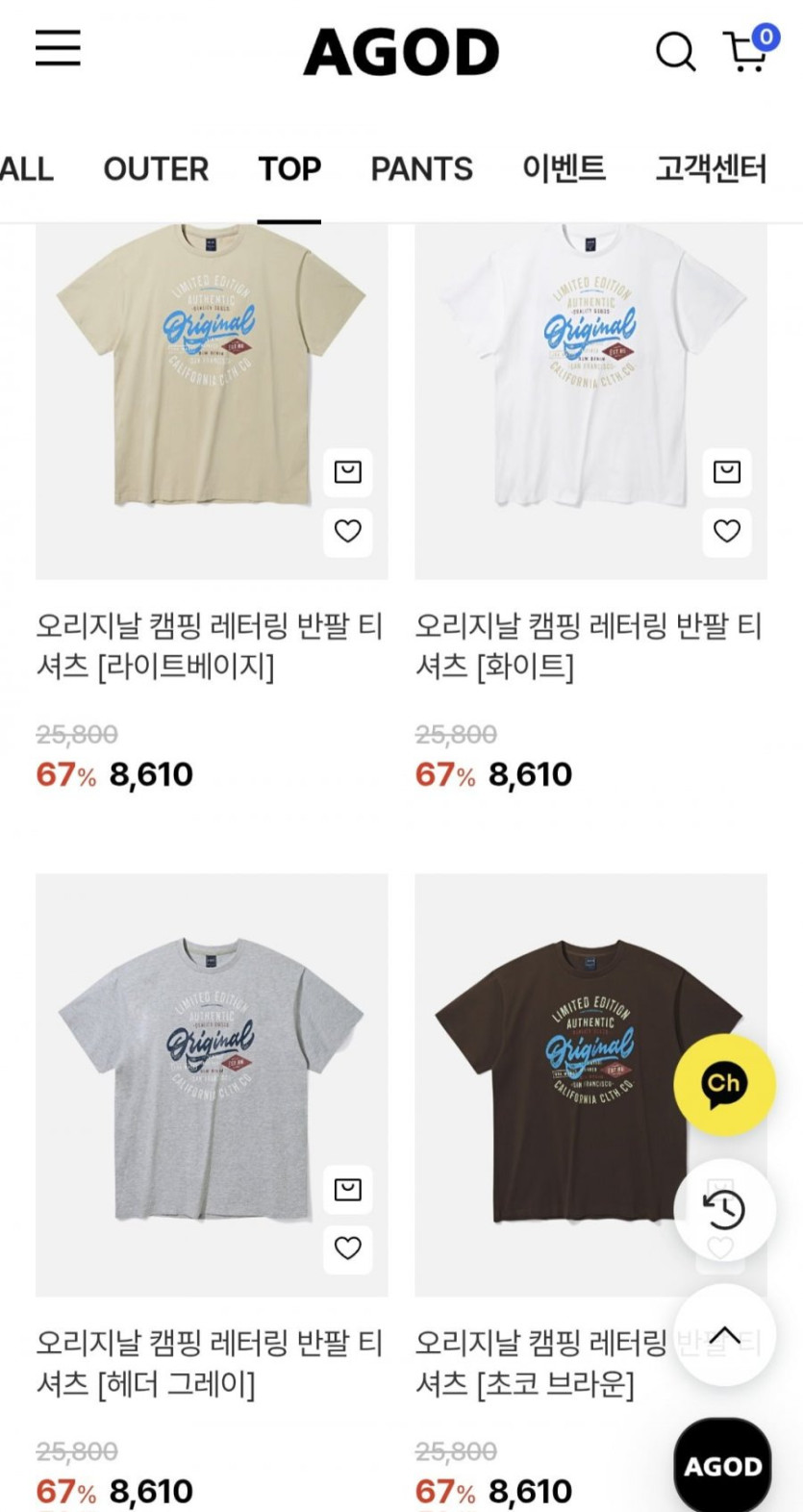The image size is (803, 1512).
Task: Open the search icon
Action: [x=675, y=51]
